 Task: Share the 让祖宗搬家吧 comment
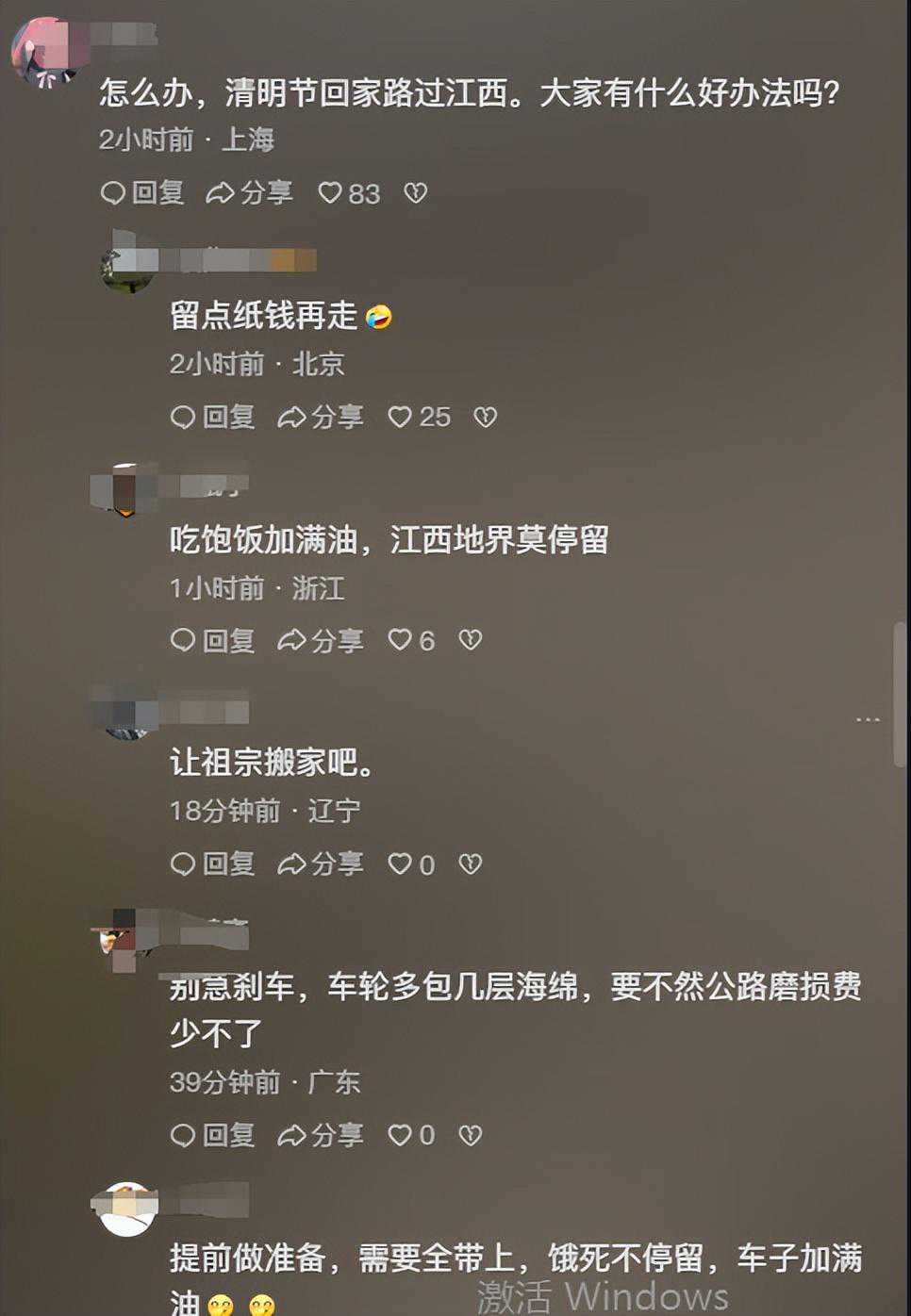(321, 864)
